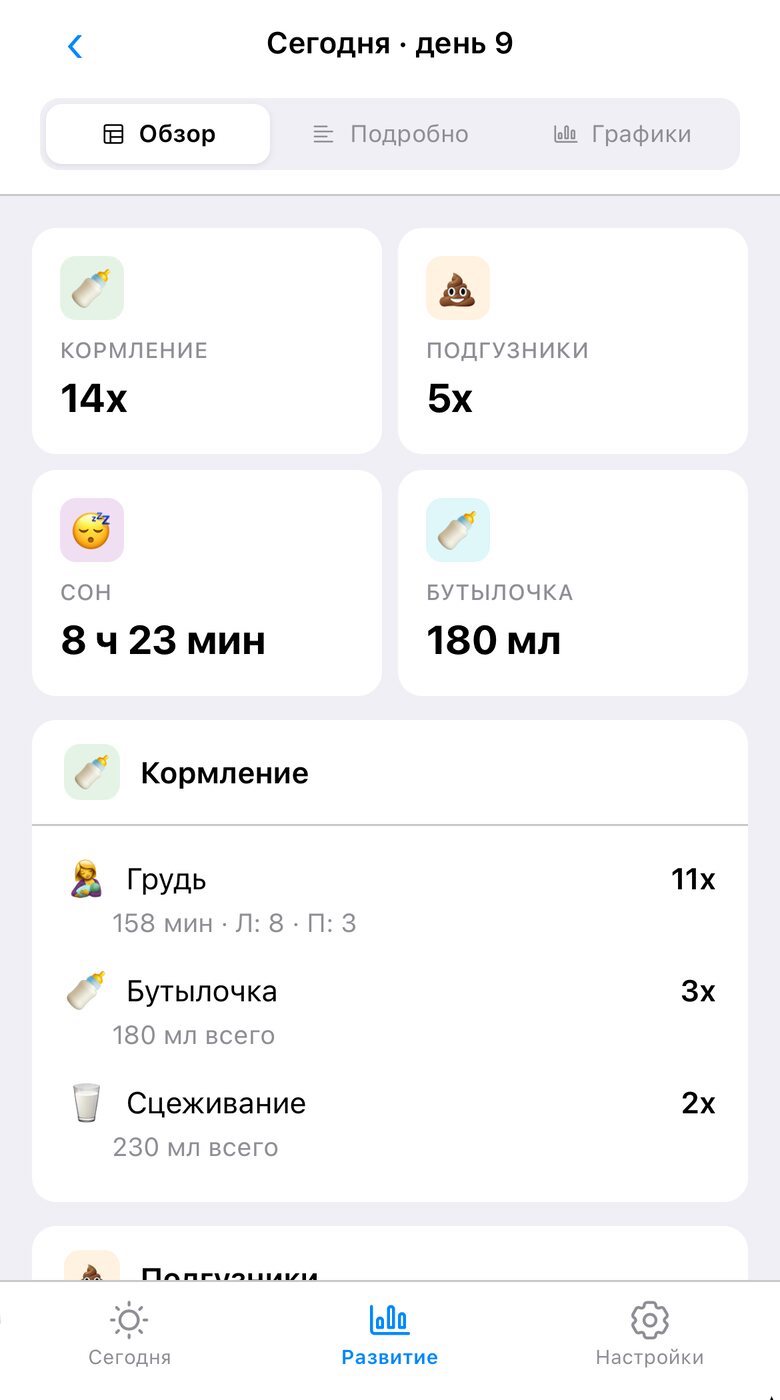Tap the bottle feeding icon on summary card
The height and width of the screenshot is (1400, 780).
(91, 288)
